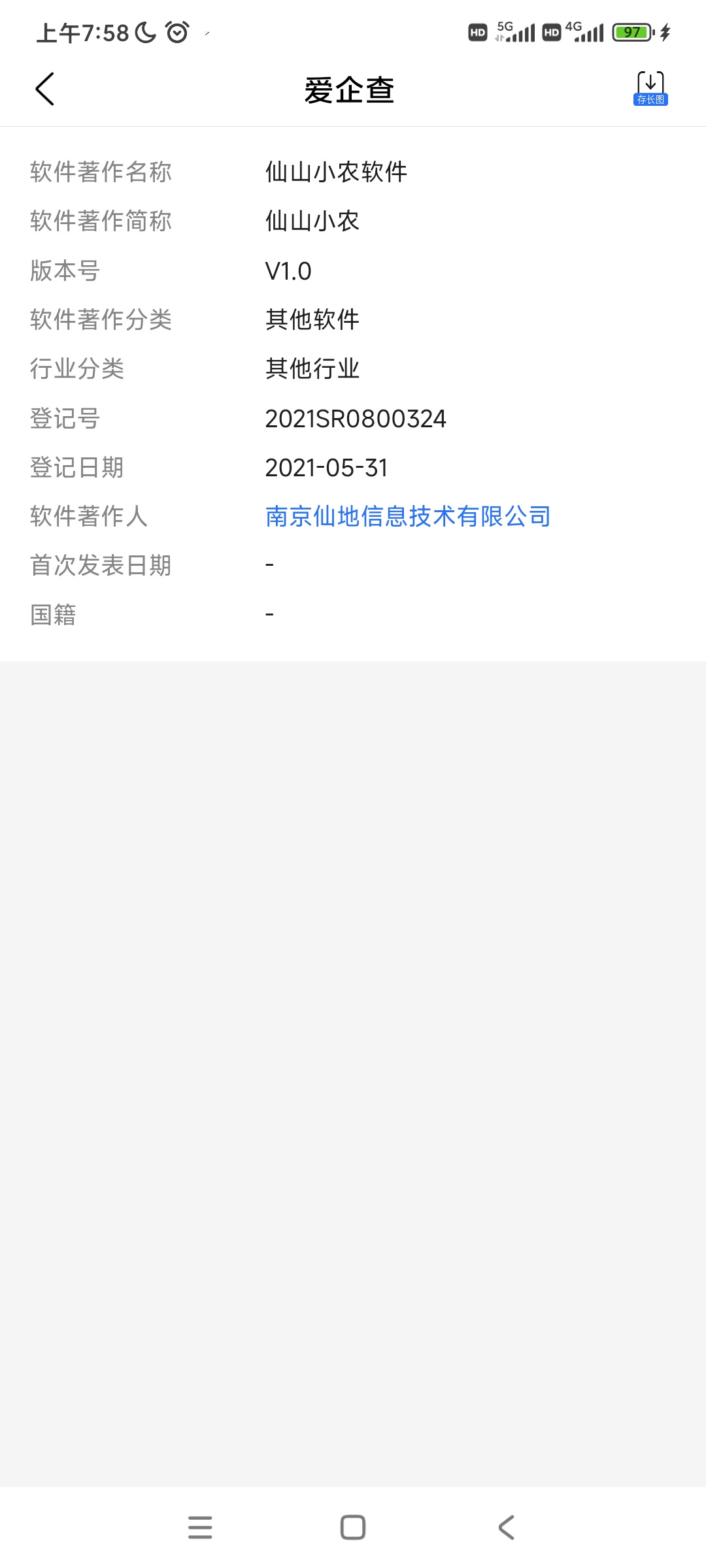Screen dimensions: 706x1568
Task: Open the recent apps menu
Action: click(x=200, y=1527)
